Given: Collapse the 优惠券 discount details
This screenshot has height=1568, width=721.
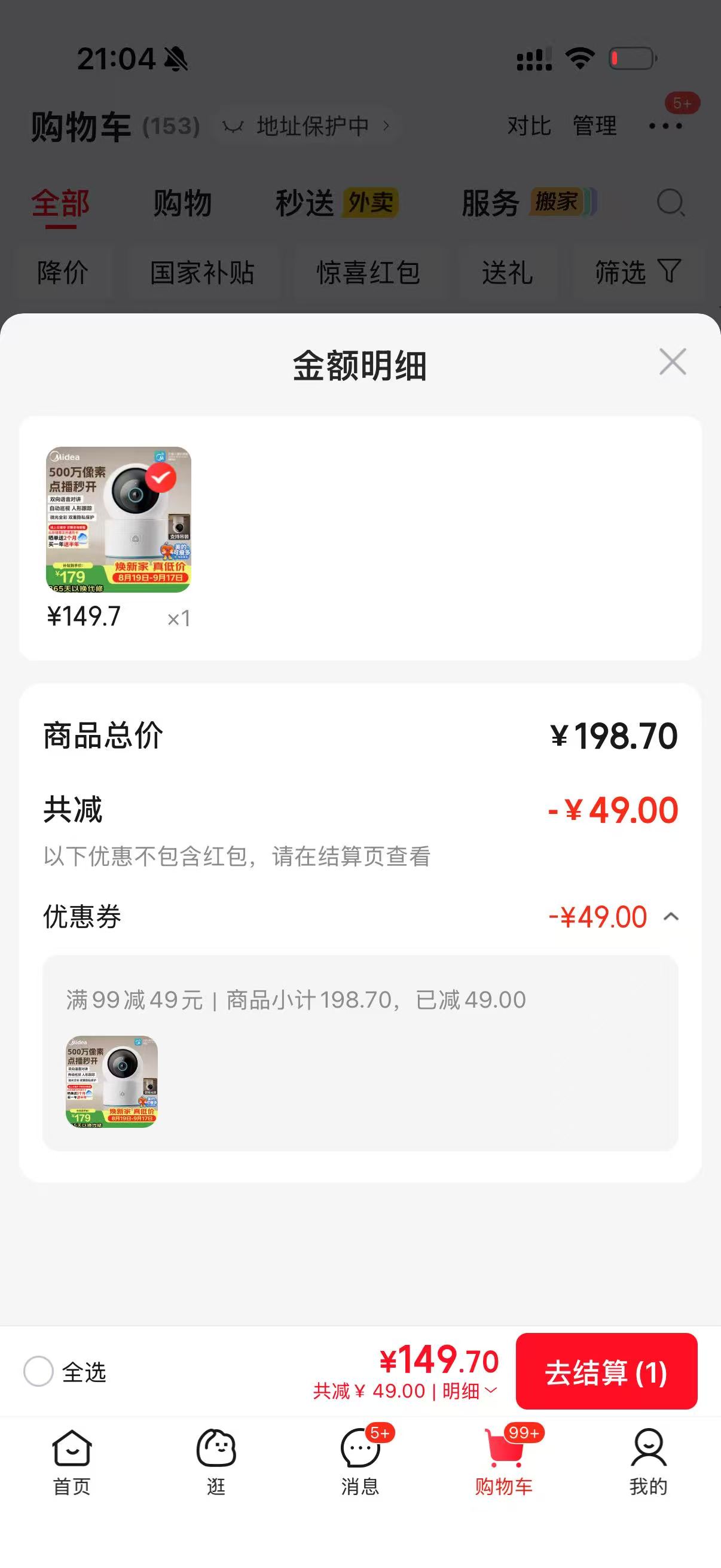Looking at the screenshot, I should pos(671,917).
